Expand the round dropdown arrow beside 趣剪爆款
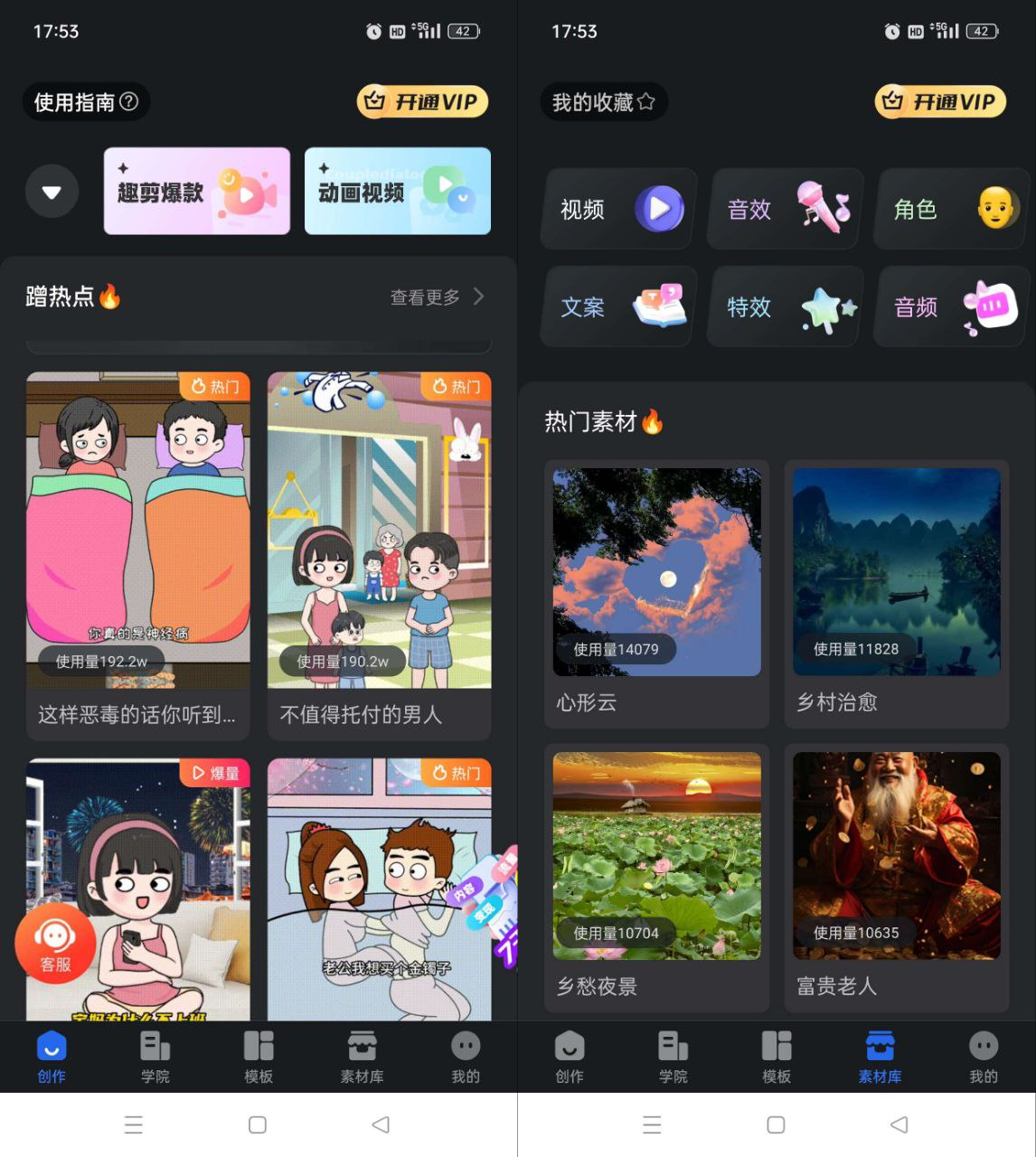1036x1157 pixels. click(x=52, y=192)
